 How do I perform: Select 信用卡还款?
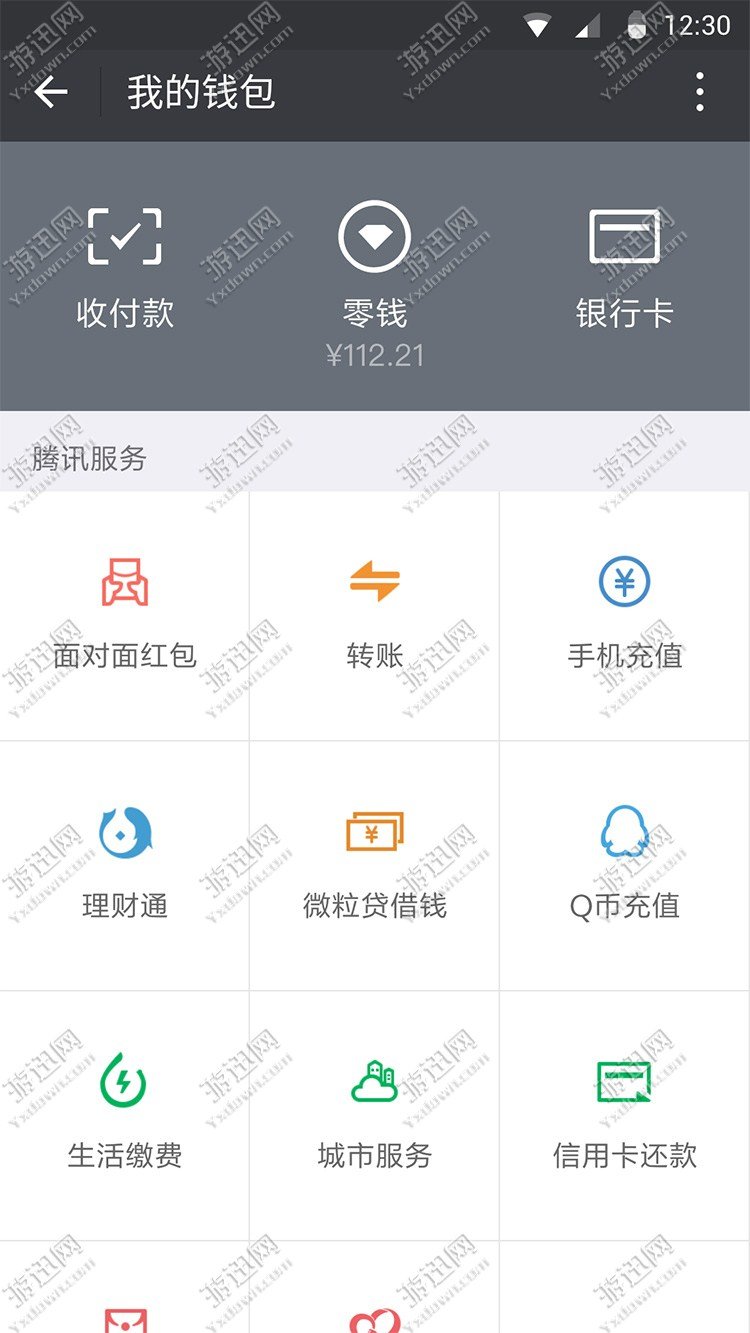click(x=625, y=1116)
